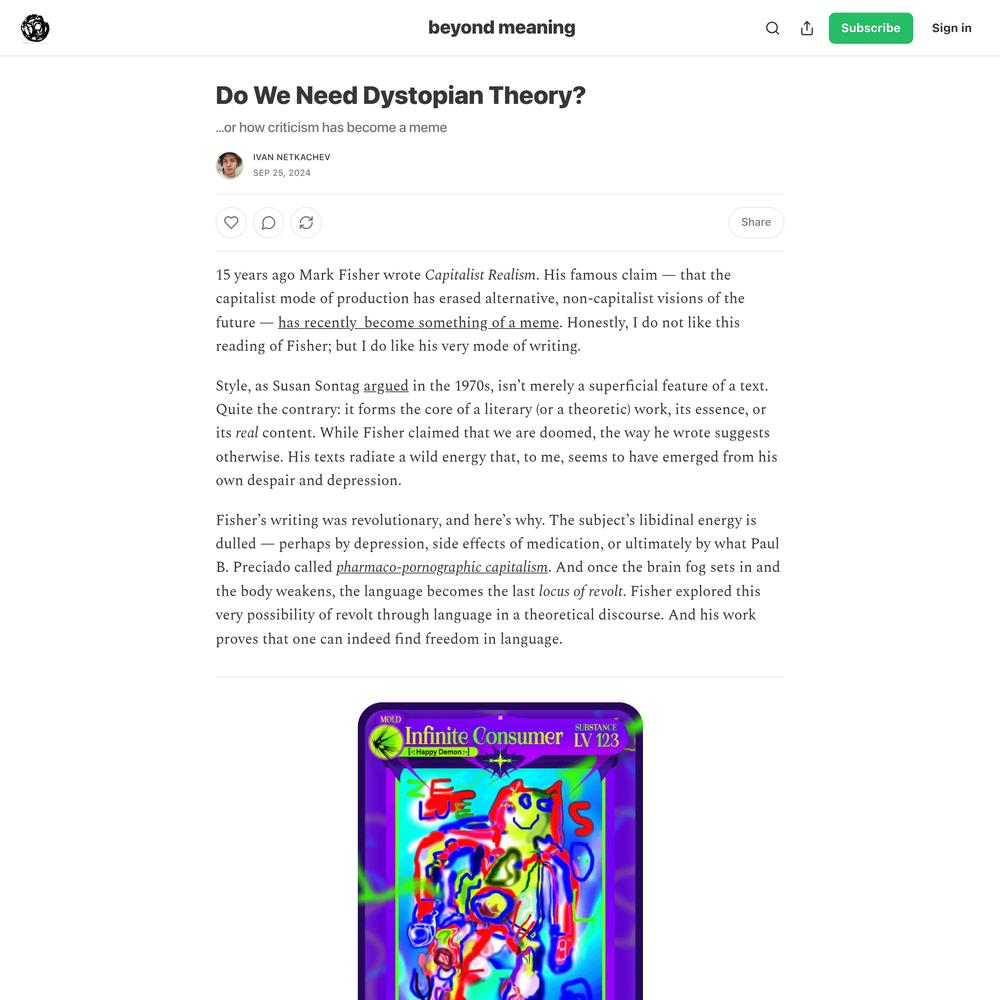This screenshot has width=1000, height=1000.
Task: Like this post with the heart icon
Action: coord(231,222)
